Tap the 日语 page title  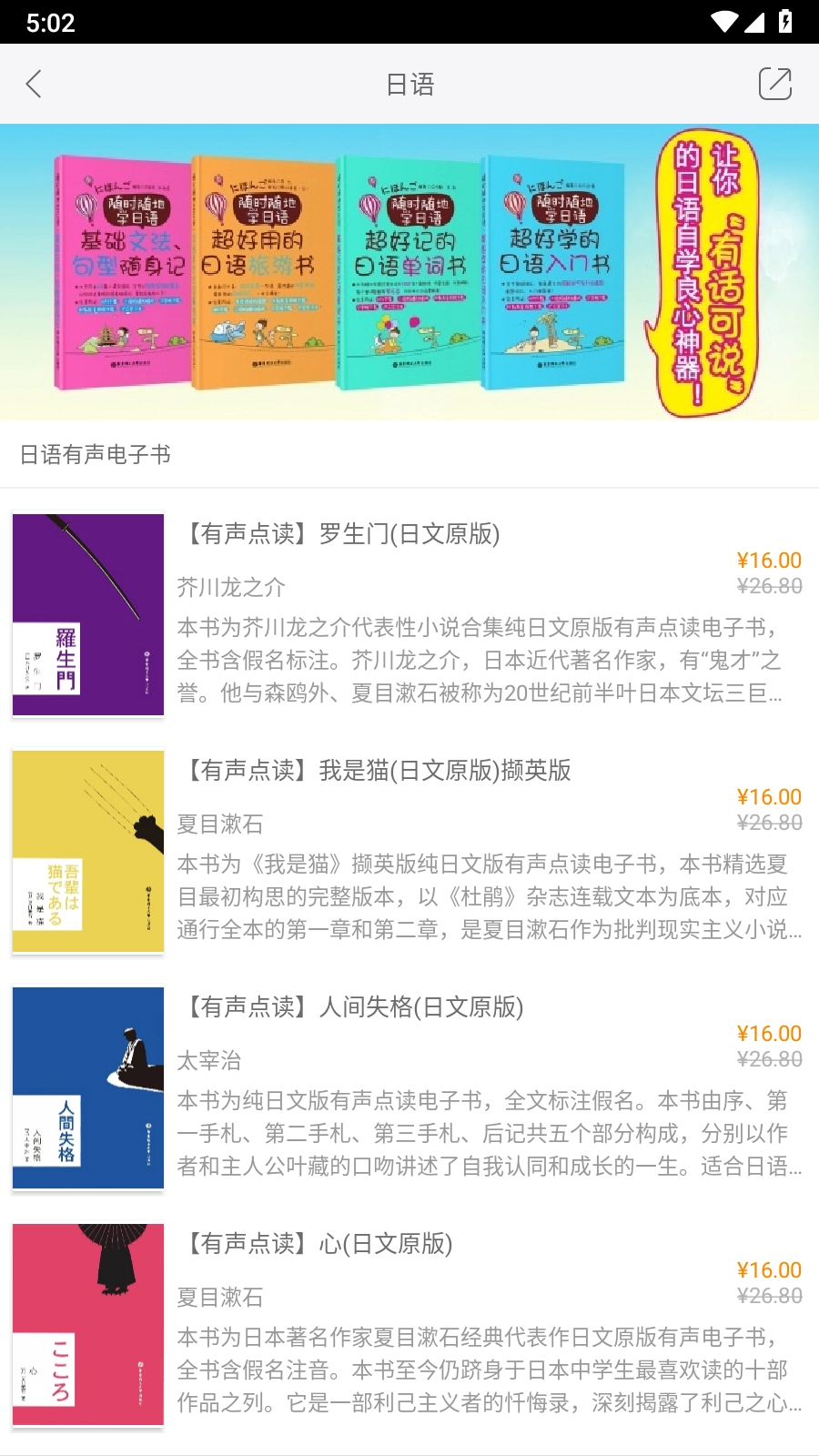coord(409,84)
